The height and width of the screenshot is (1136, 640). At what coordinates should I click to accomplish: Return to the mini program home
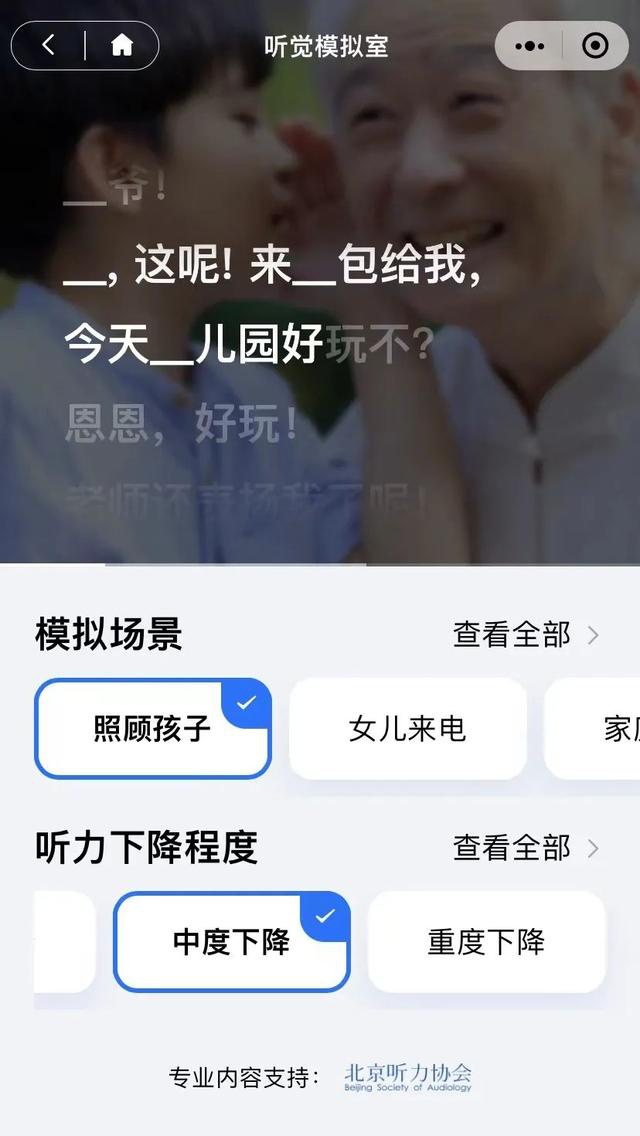(x=122, y=46)
